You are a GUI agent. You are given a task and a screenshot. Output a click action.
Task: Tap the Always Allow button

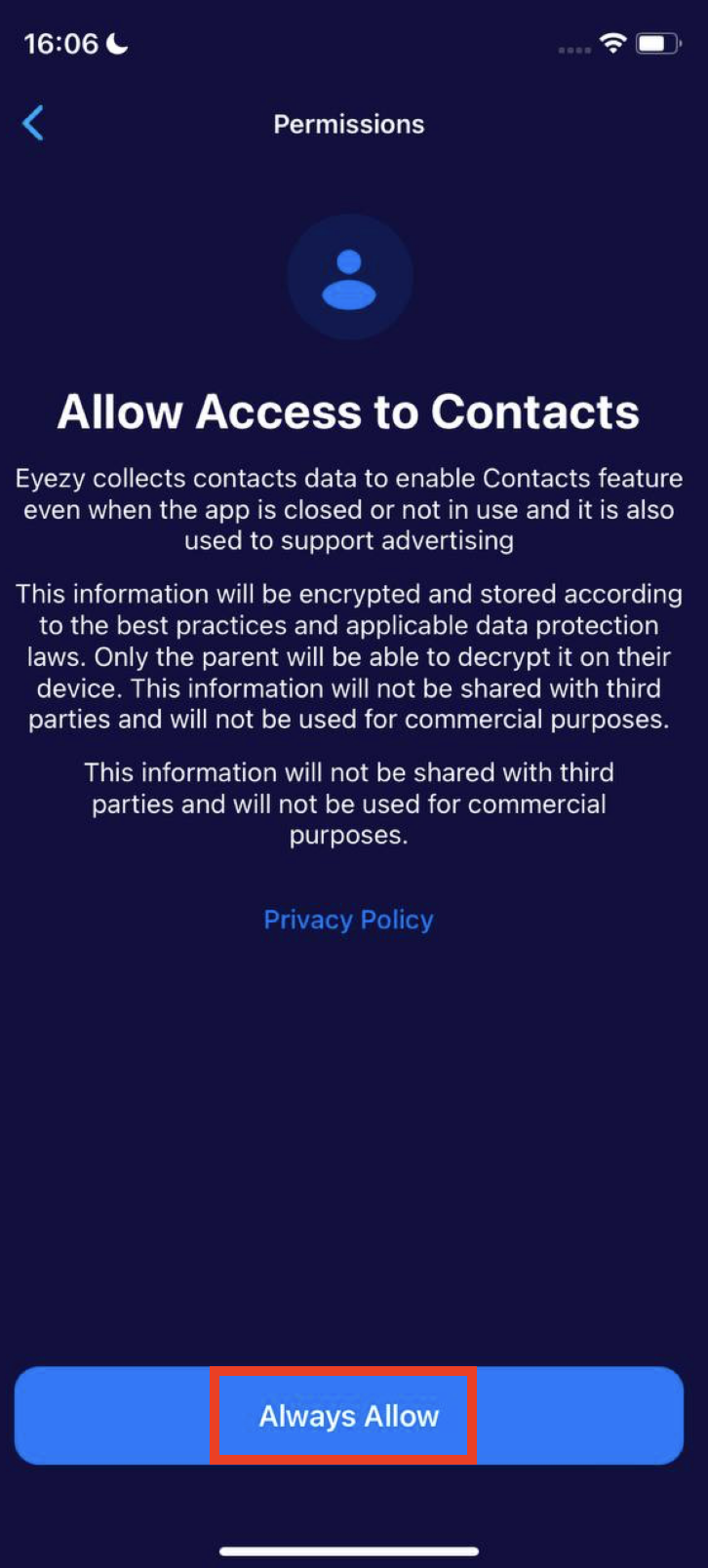coord(348,1415)
